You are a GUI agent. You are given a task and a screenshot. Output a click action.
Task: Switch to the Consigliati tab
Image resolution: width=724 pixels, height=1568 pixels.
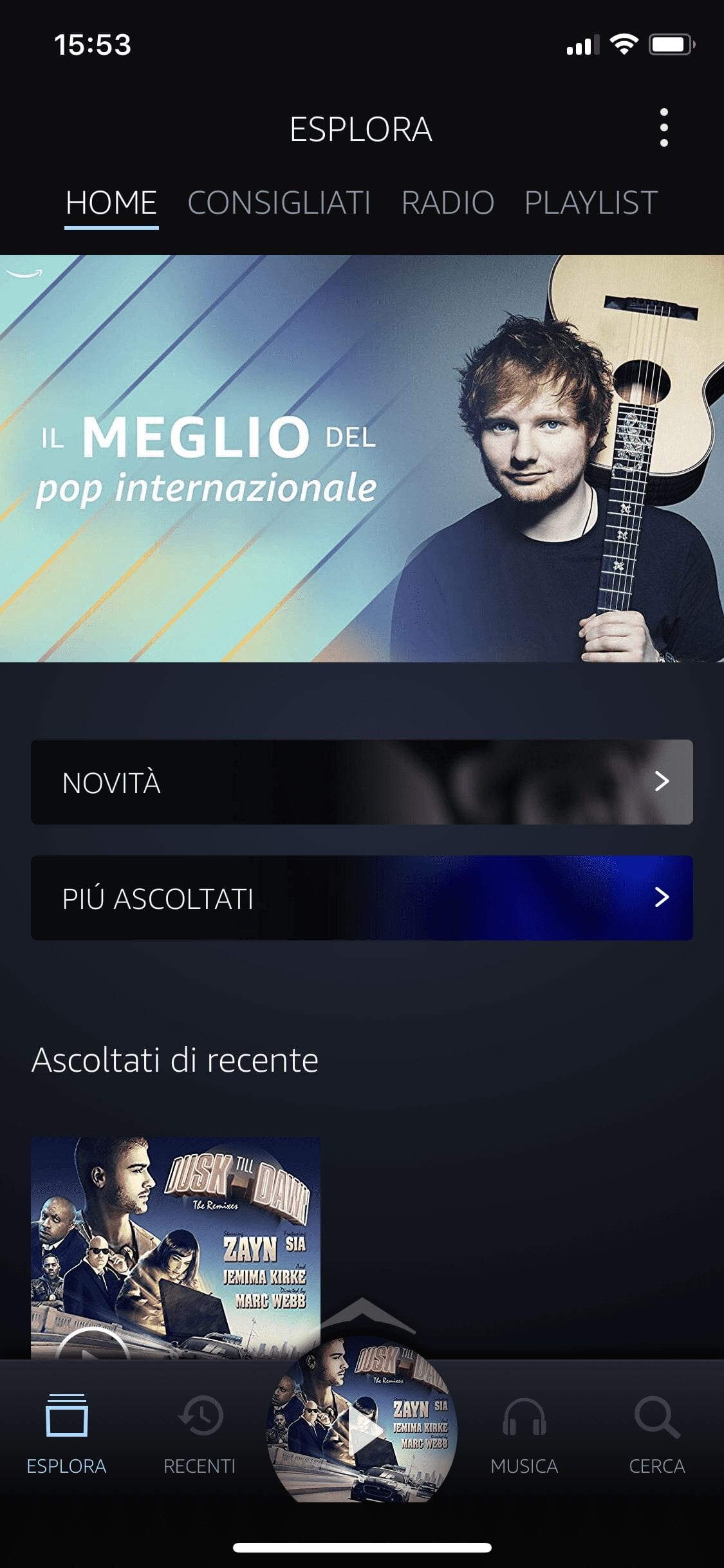[x=279, y=203]
